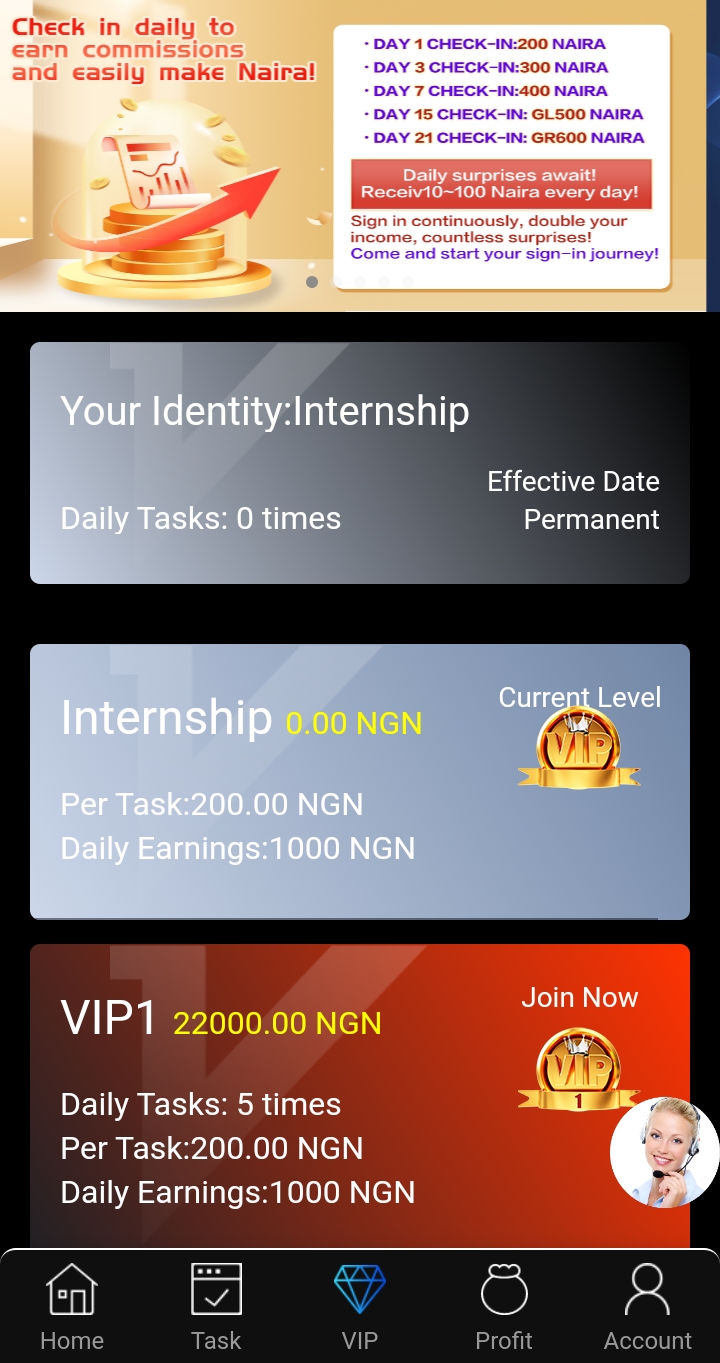Tap Join Now on the VIP1 card
This screenshot has width=720, height=1363.
pos(579,998)
